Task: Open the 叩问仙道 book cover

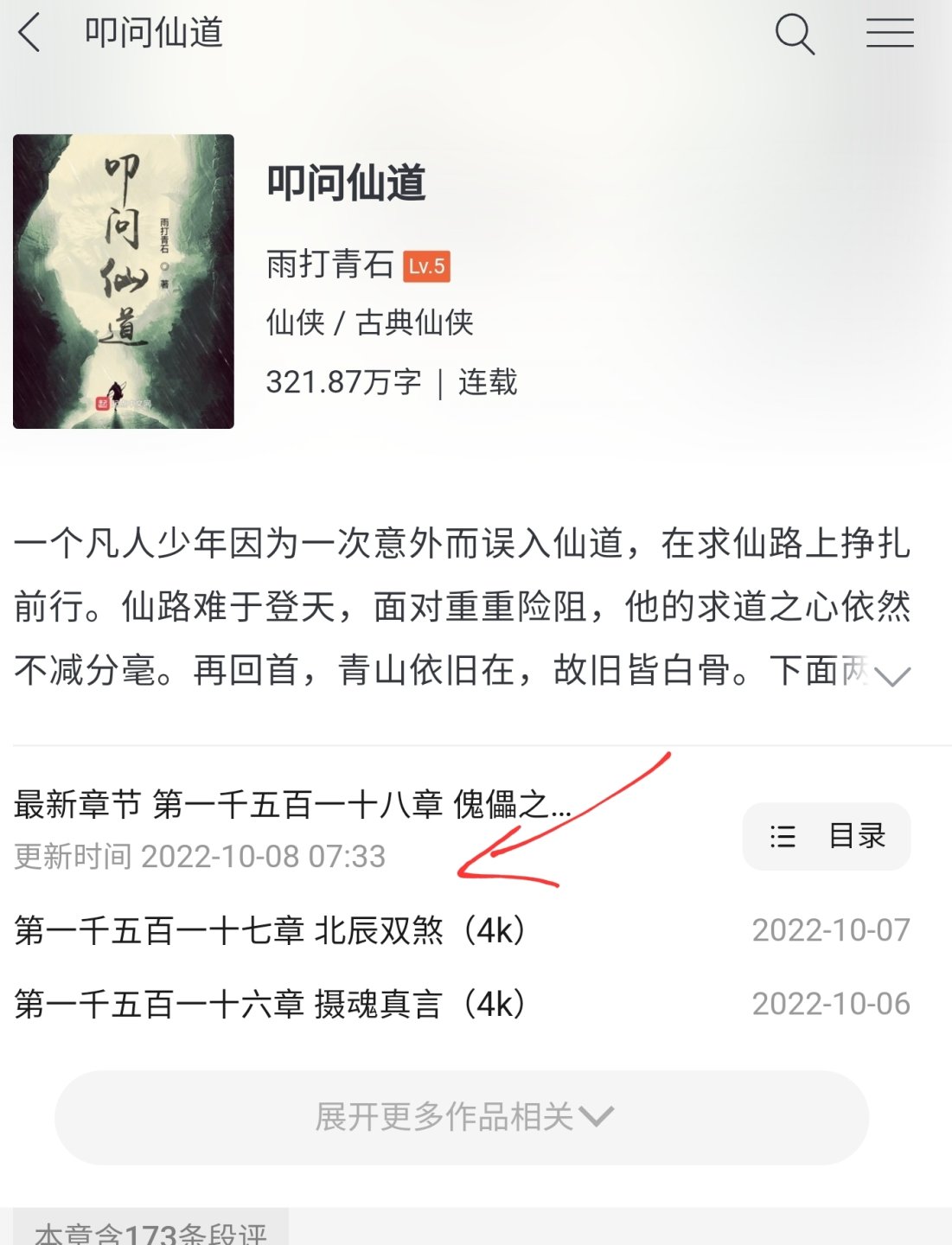Action: click(124, 281)
